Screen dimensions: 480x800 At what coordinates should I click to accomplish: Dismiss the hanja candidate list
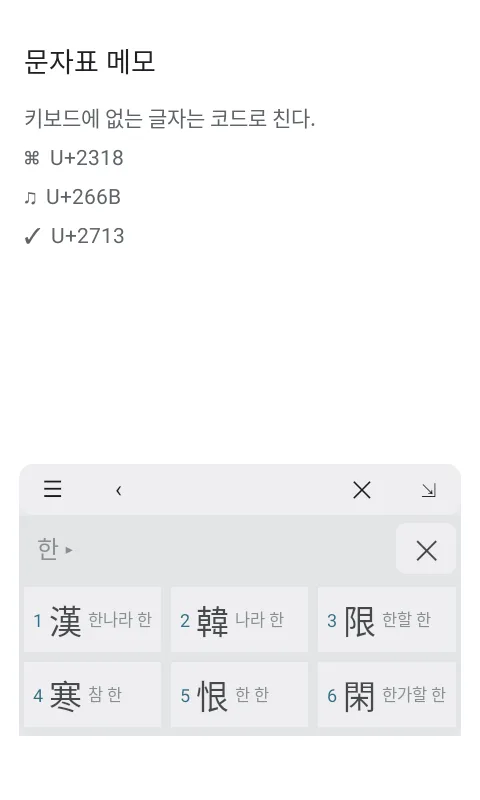click(426, 551)
